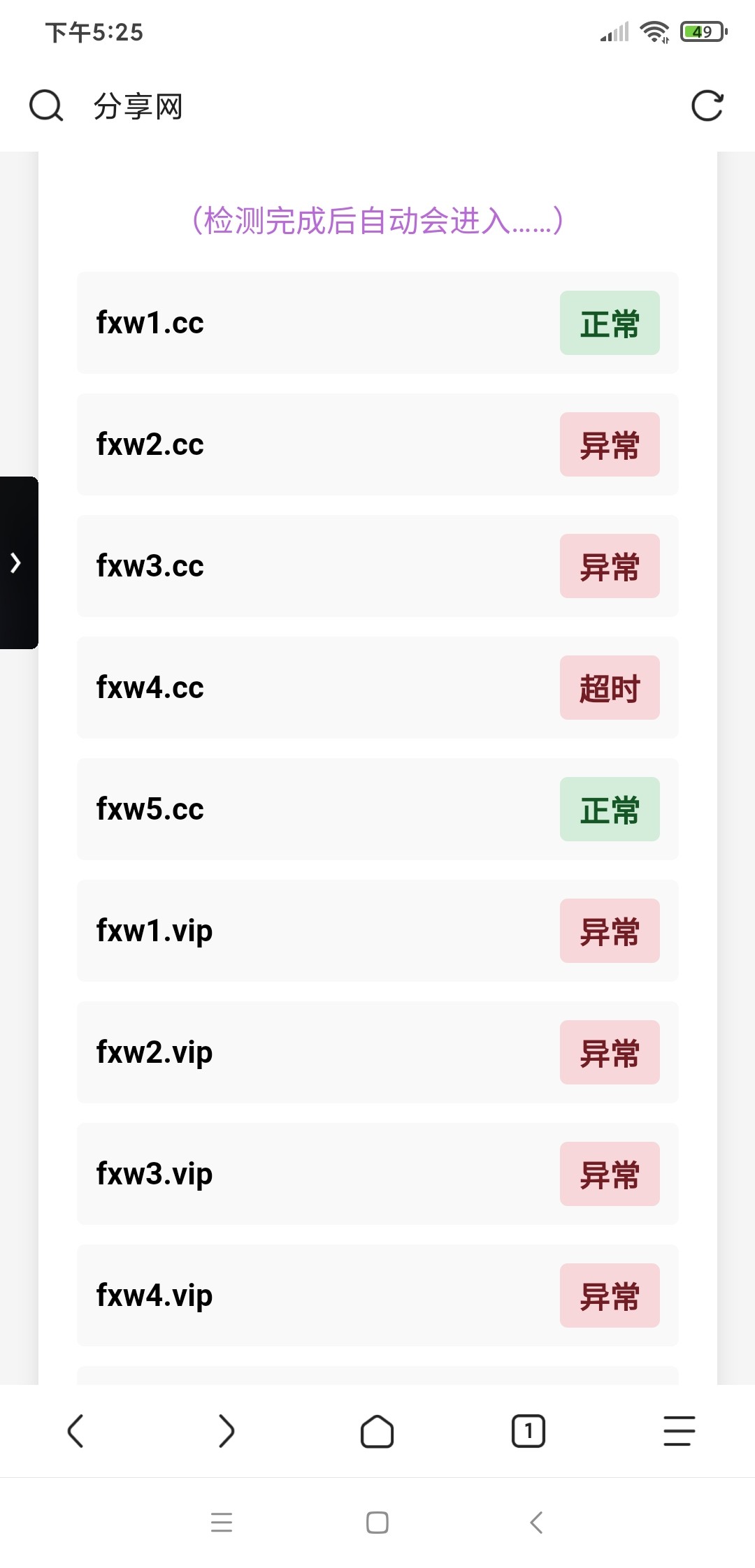
Task: Expand the black side panel arrow
Action: [17, 562]
